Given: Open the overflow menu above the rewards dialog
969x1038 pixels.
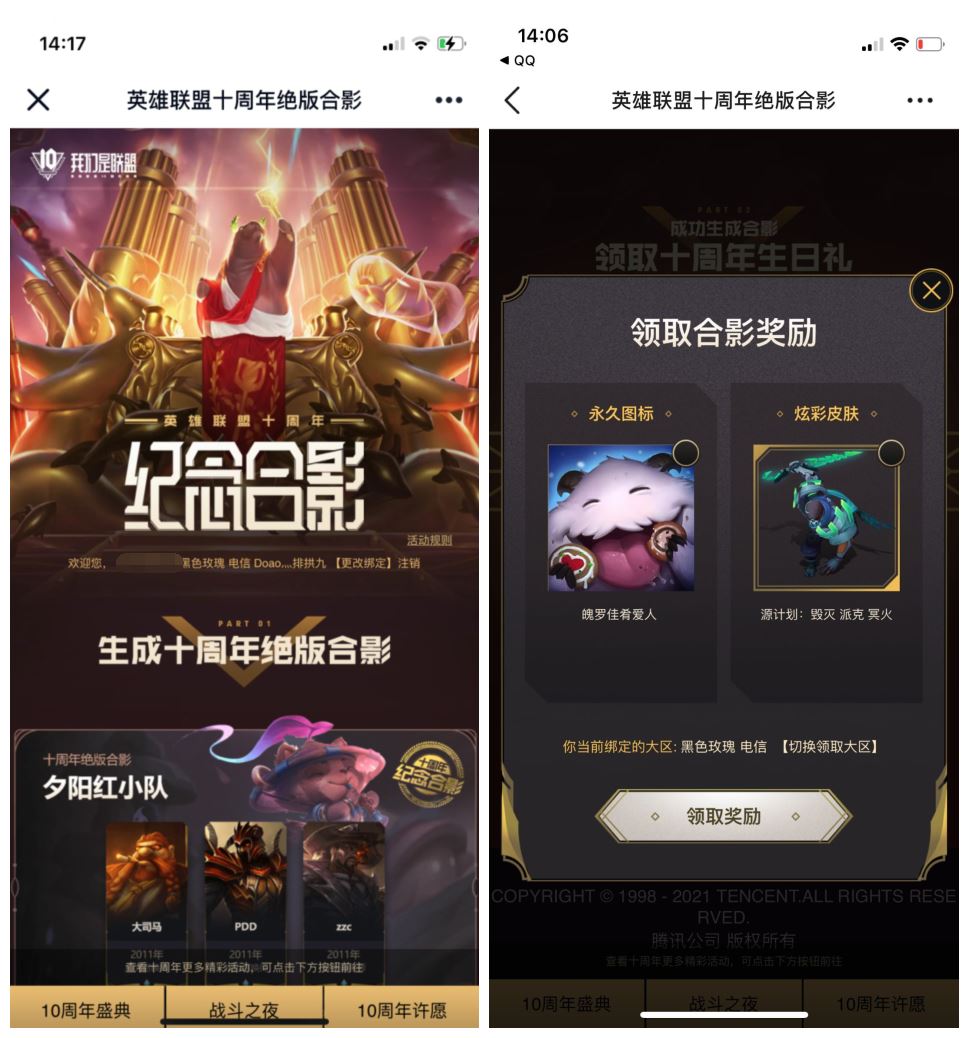Looking at the screenshot, I should pos(920,101).
